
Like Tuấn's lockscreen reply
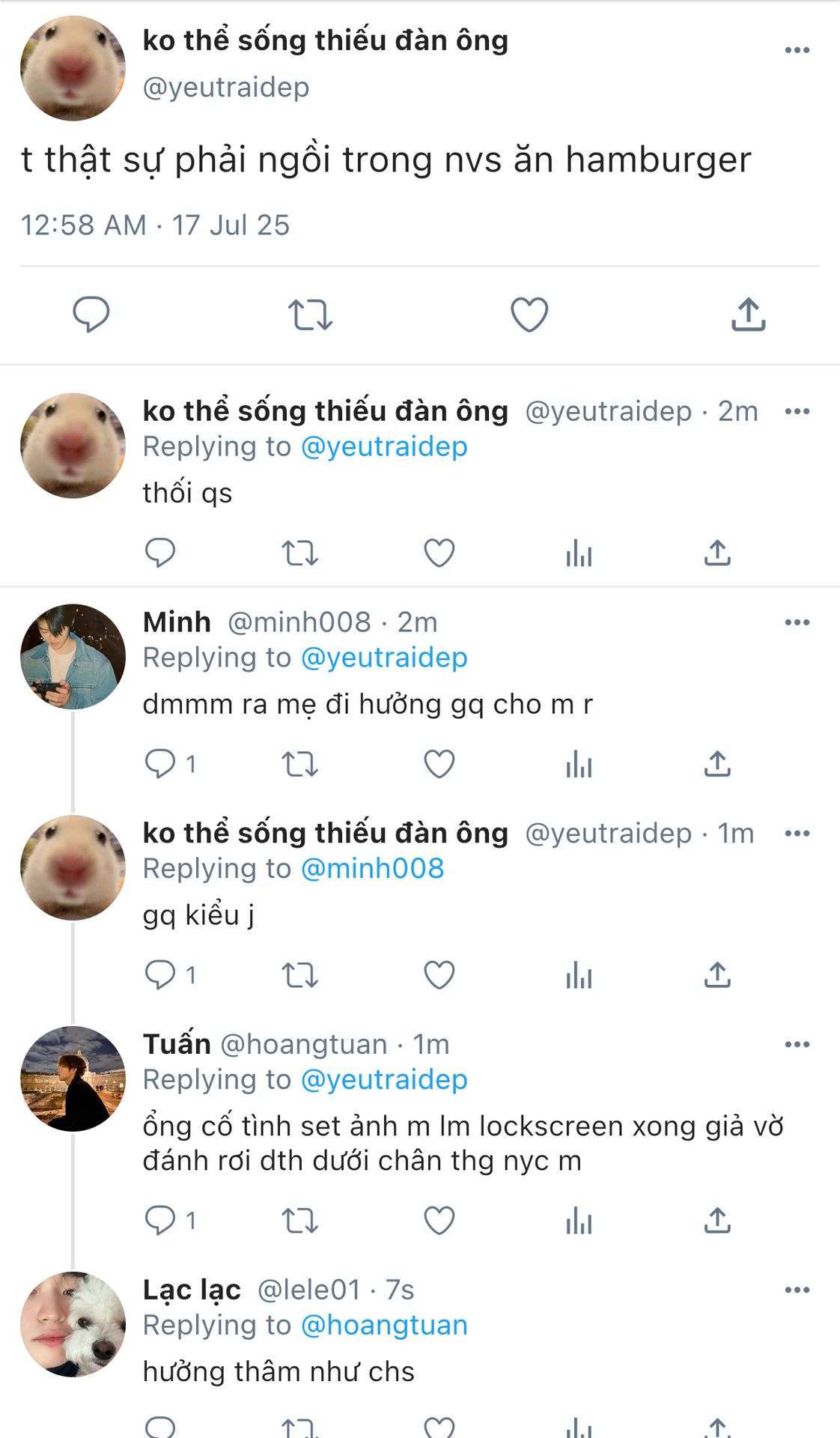point(439,1222)
